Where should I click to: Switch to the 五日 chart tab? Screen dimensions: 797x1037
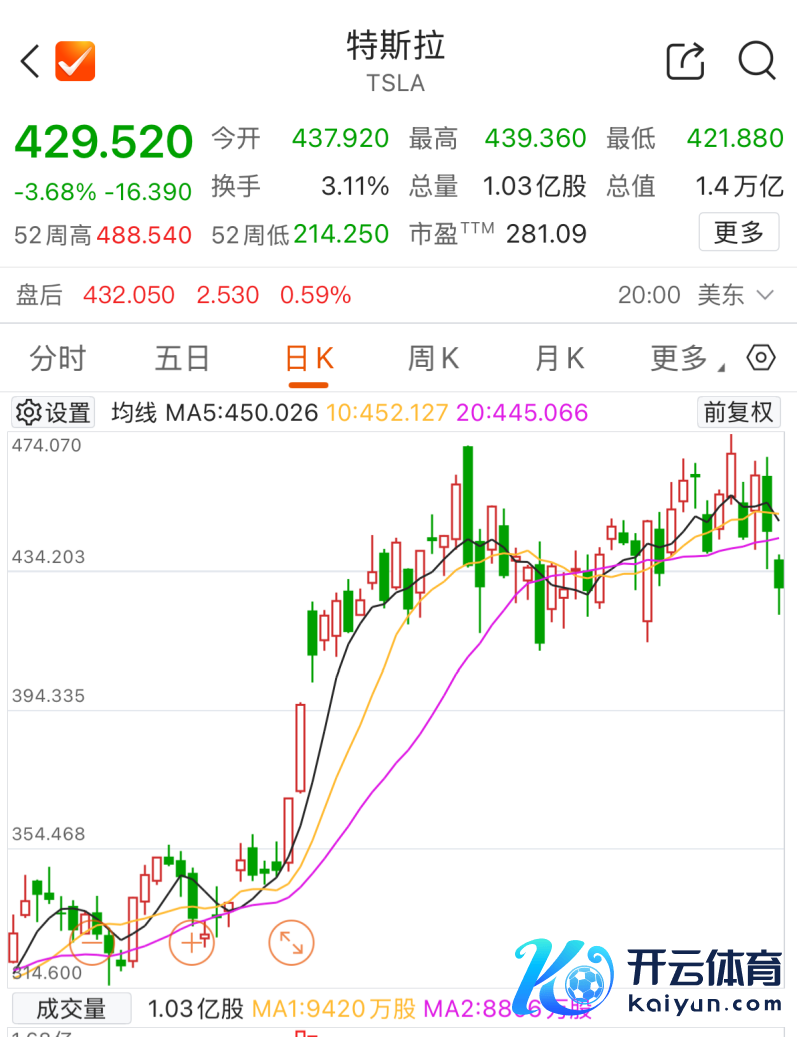click(x=182, y=358)
